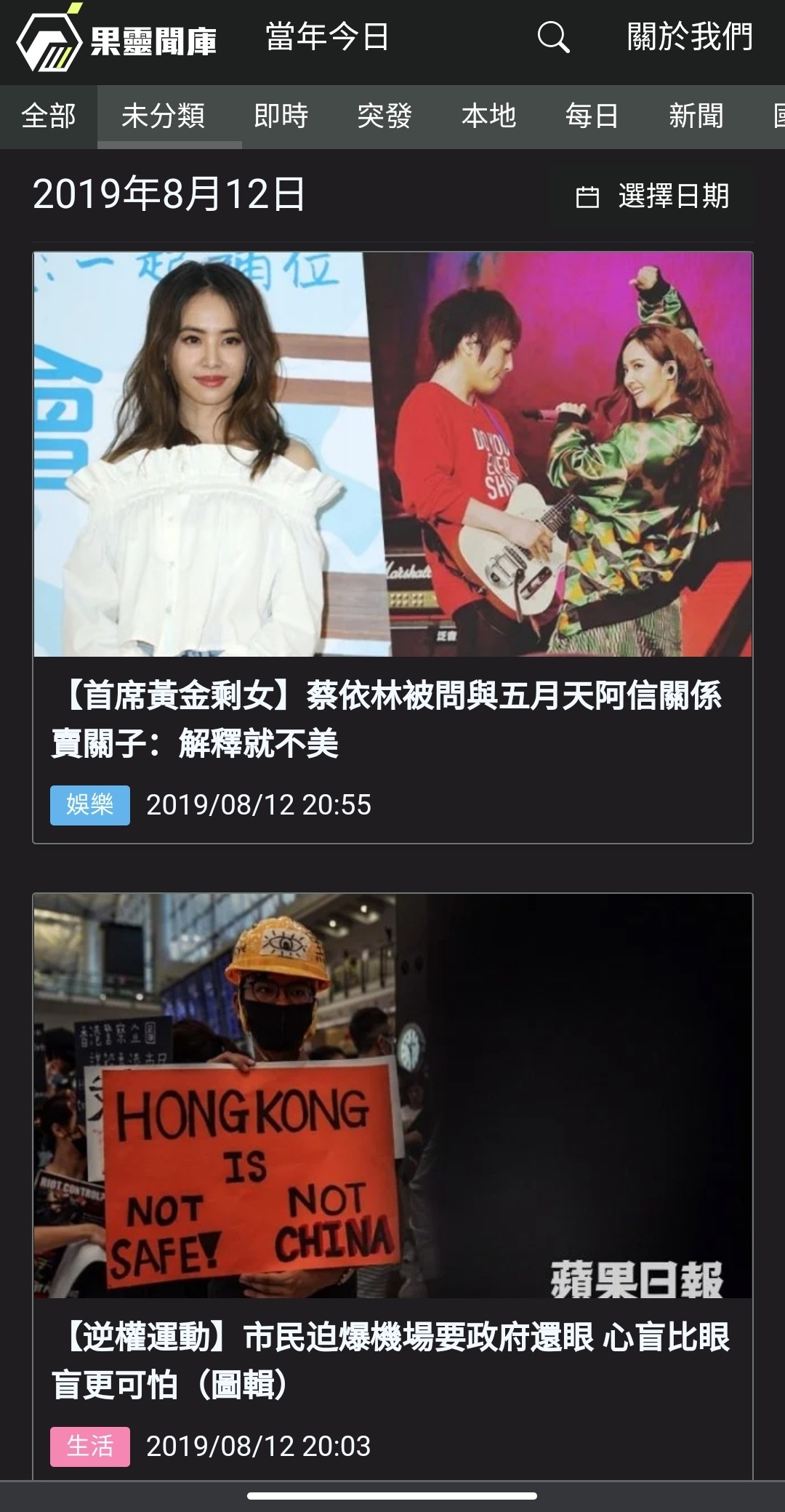The image size is (785, 1512).
Task: Show the 突發 category tab
Action: click(385, 116)
